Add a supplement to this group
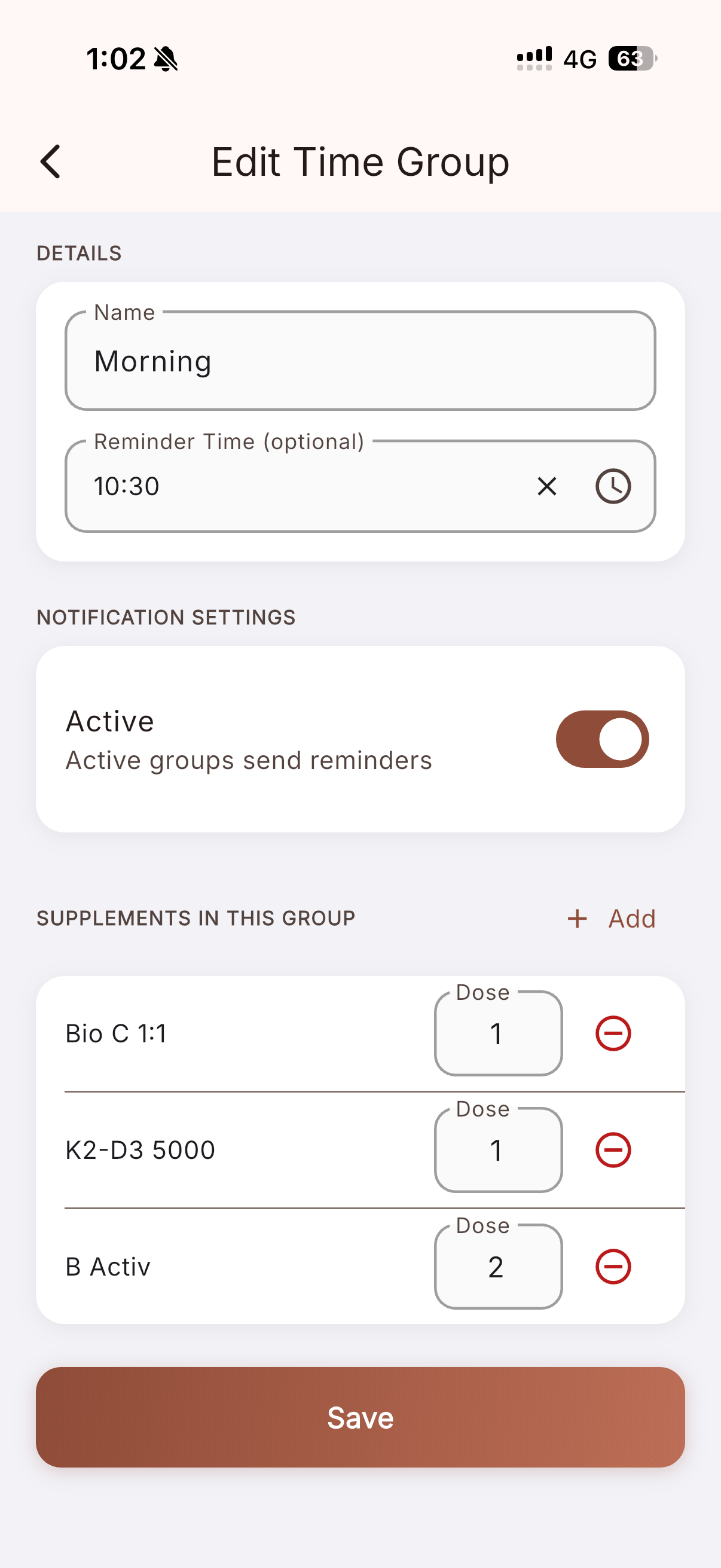The image size is (721, 1568). click(x=612, y=919)
